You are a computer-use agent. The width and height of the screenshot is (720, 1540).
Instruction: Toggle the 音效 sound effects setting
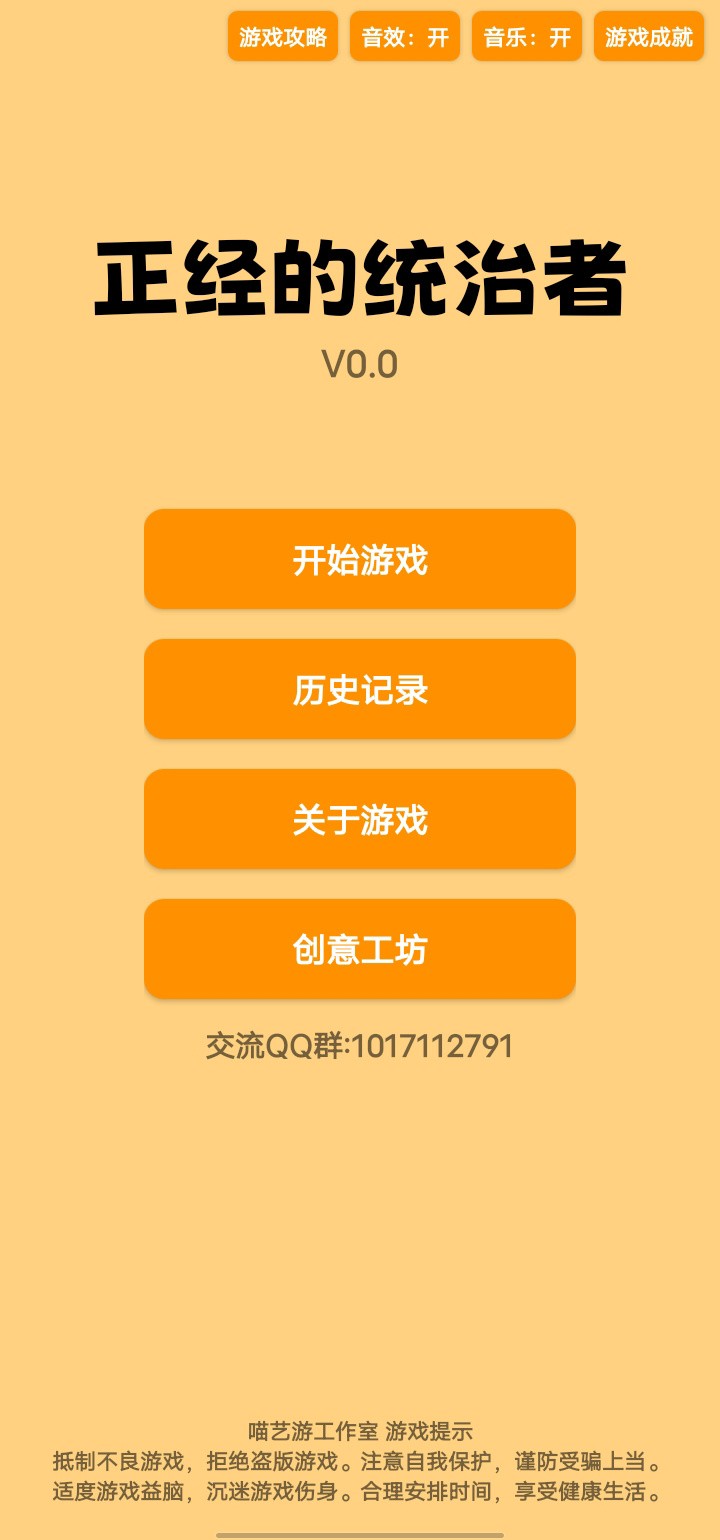(405, 37)
